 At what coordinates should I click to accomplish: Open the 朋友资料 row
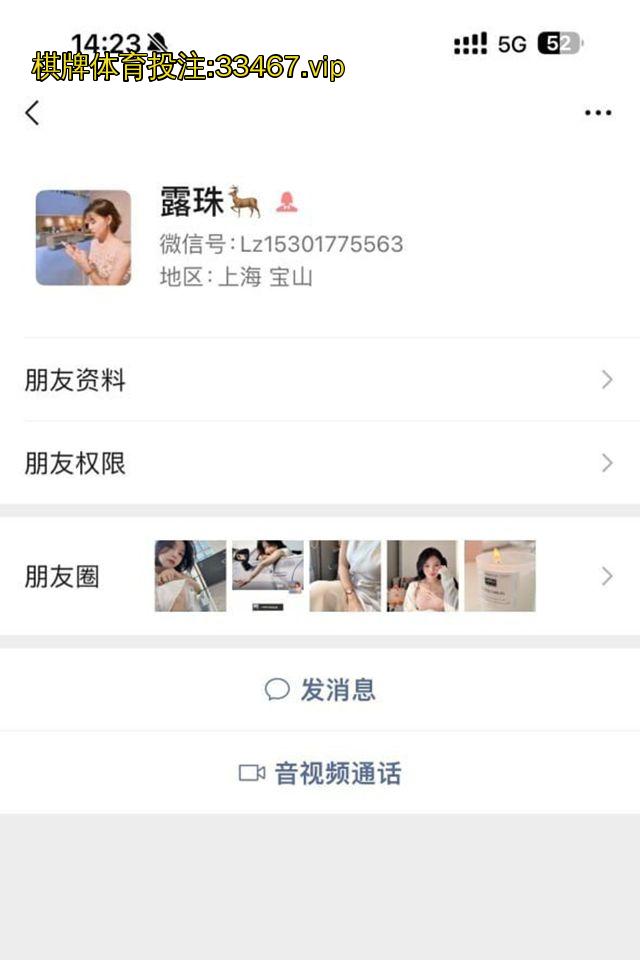click(x=320, y=380)
